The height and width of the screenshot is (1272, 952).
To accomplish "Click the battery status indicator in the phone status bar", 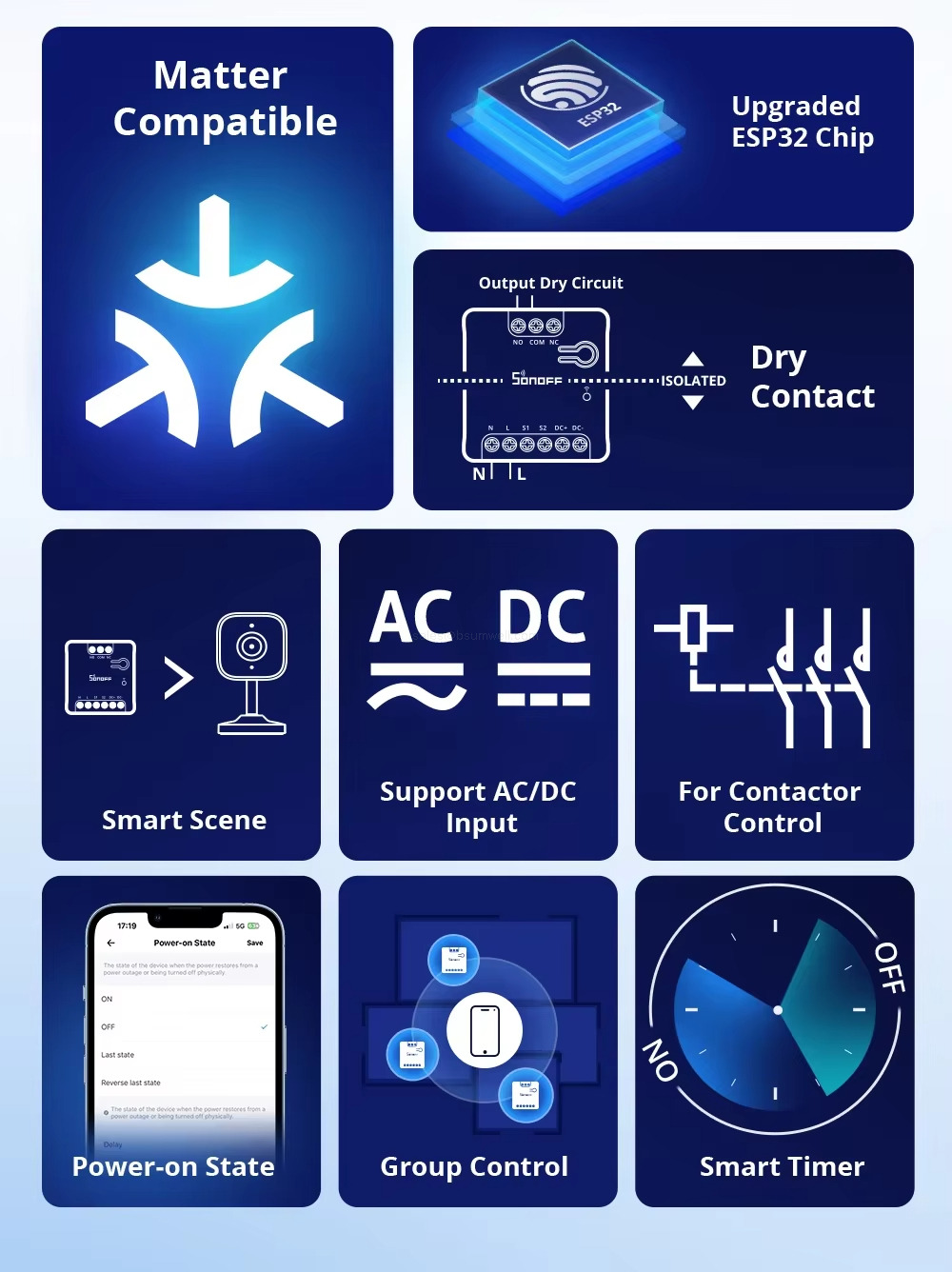I will (254, 926).
